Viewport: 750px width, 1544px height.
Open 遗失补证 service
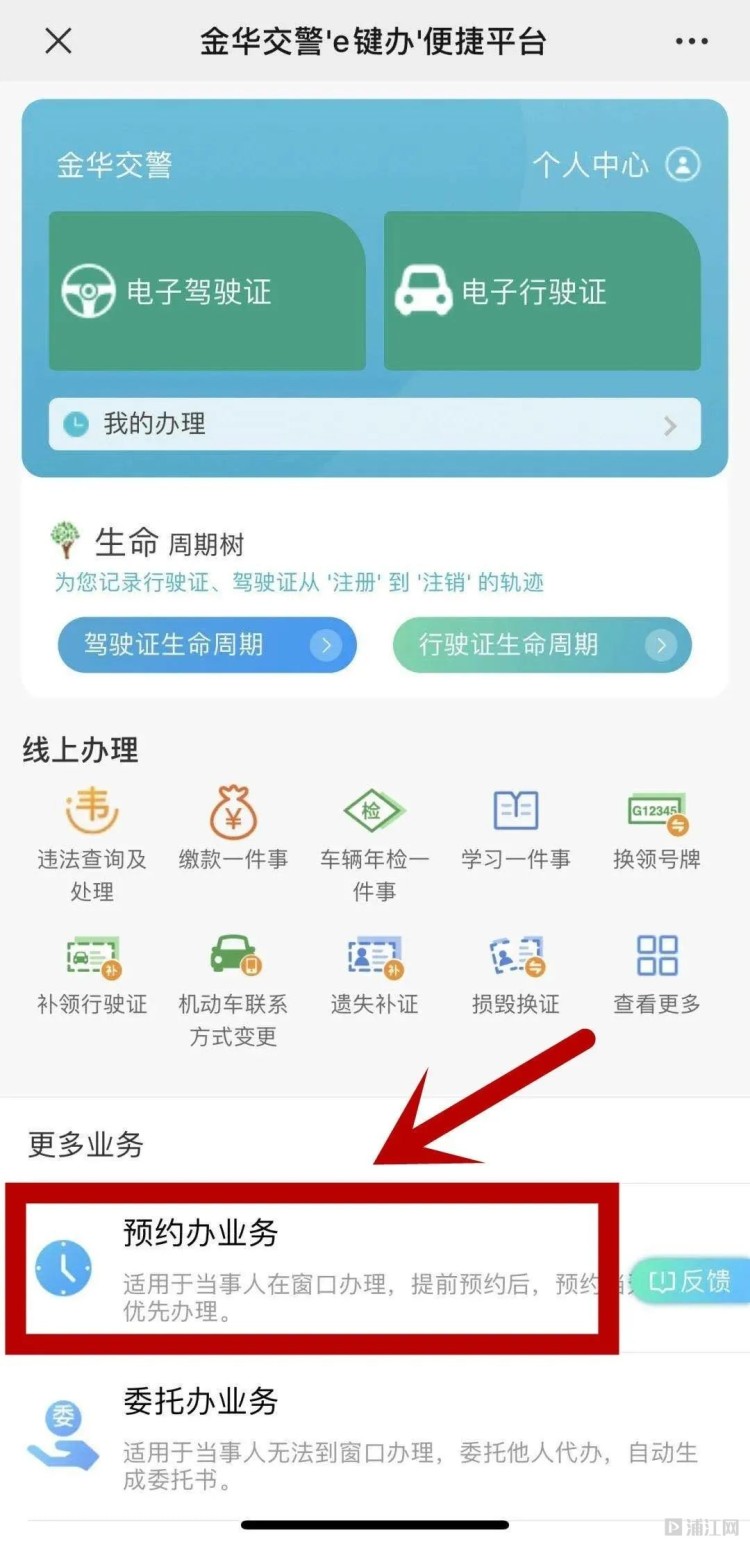[374, 975]
